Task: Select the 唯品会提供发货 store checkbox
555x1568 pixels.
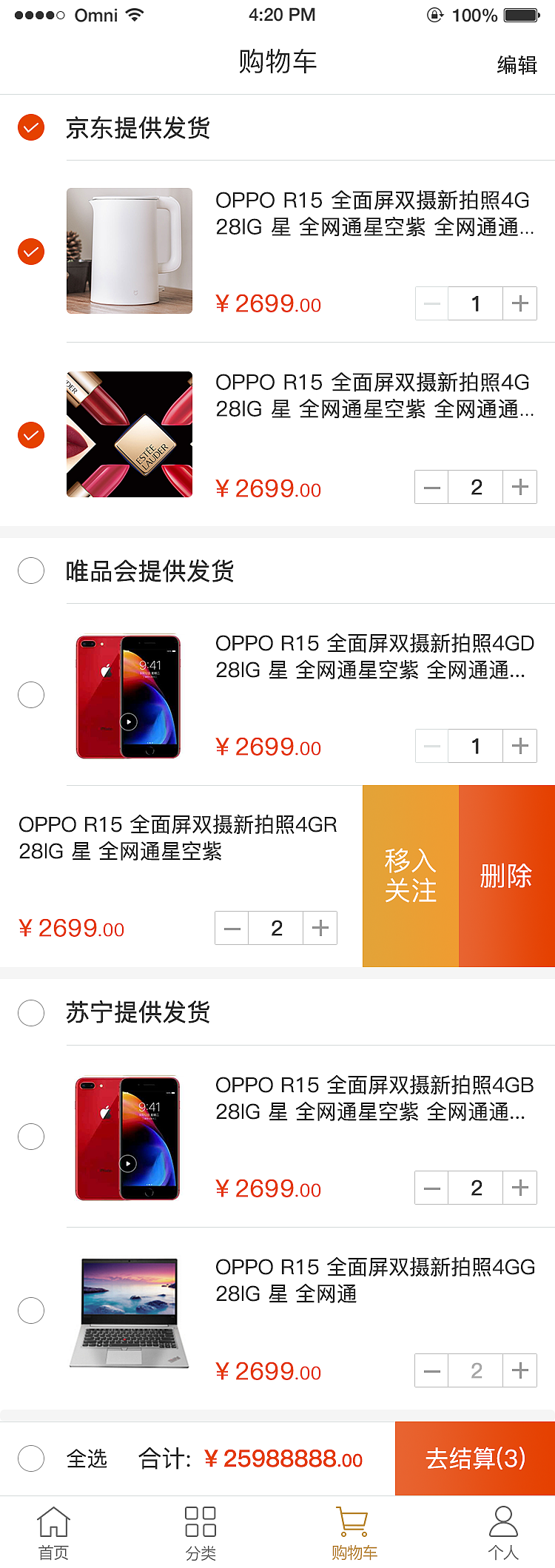Action: pyautogui.click(x=30, y=571)
